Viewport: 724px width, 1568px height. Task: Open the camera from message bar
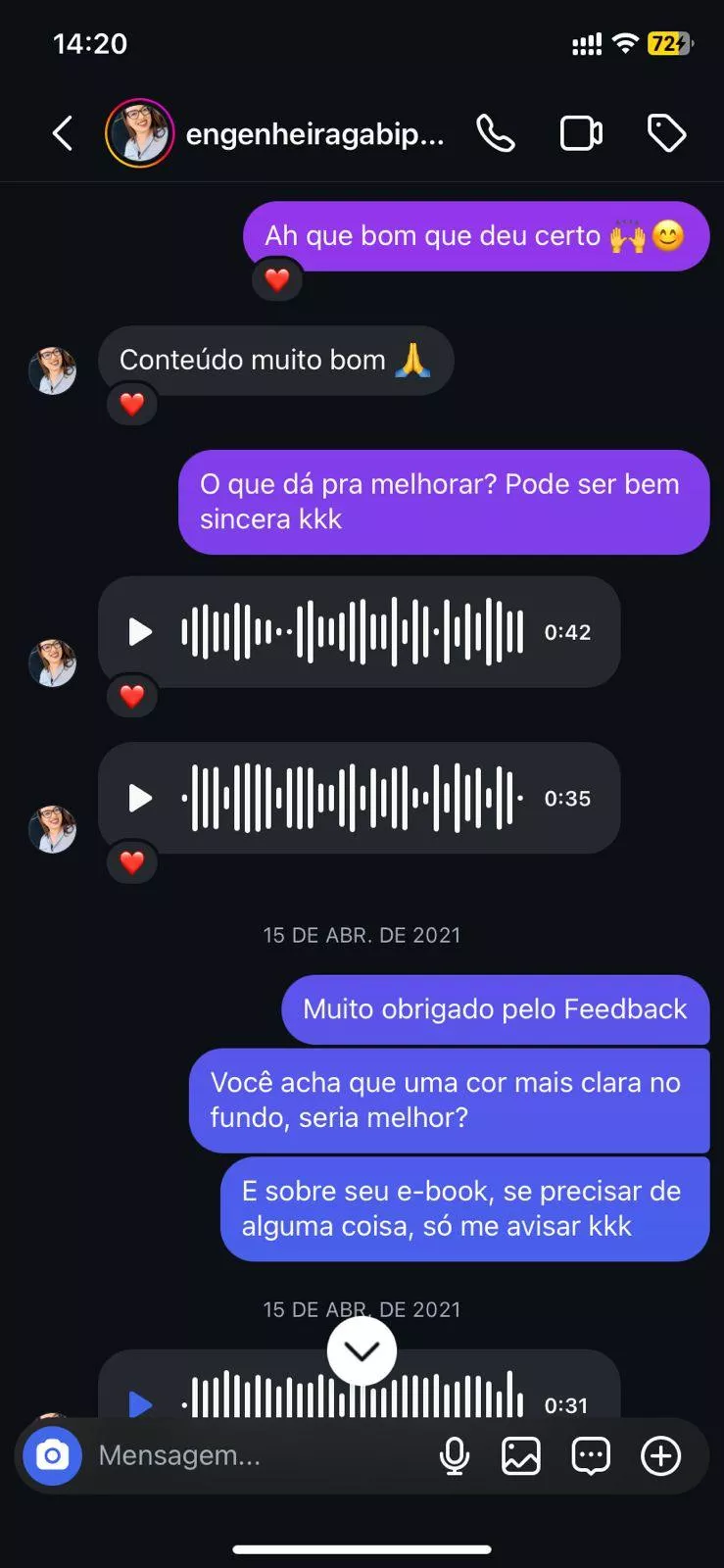point(52,1455)
